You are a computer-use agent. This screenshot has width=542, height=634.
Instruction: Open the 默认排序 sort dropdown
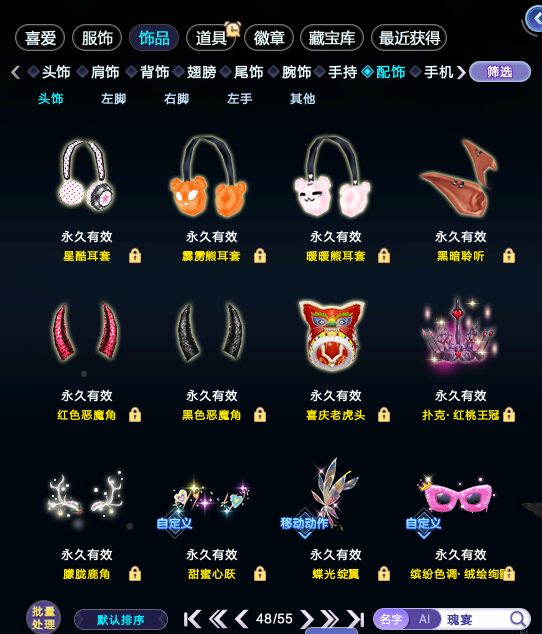point(121,619)
